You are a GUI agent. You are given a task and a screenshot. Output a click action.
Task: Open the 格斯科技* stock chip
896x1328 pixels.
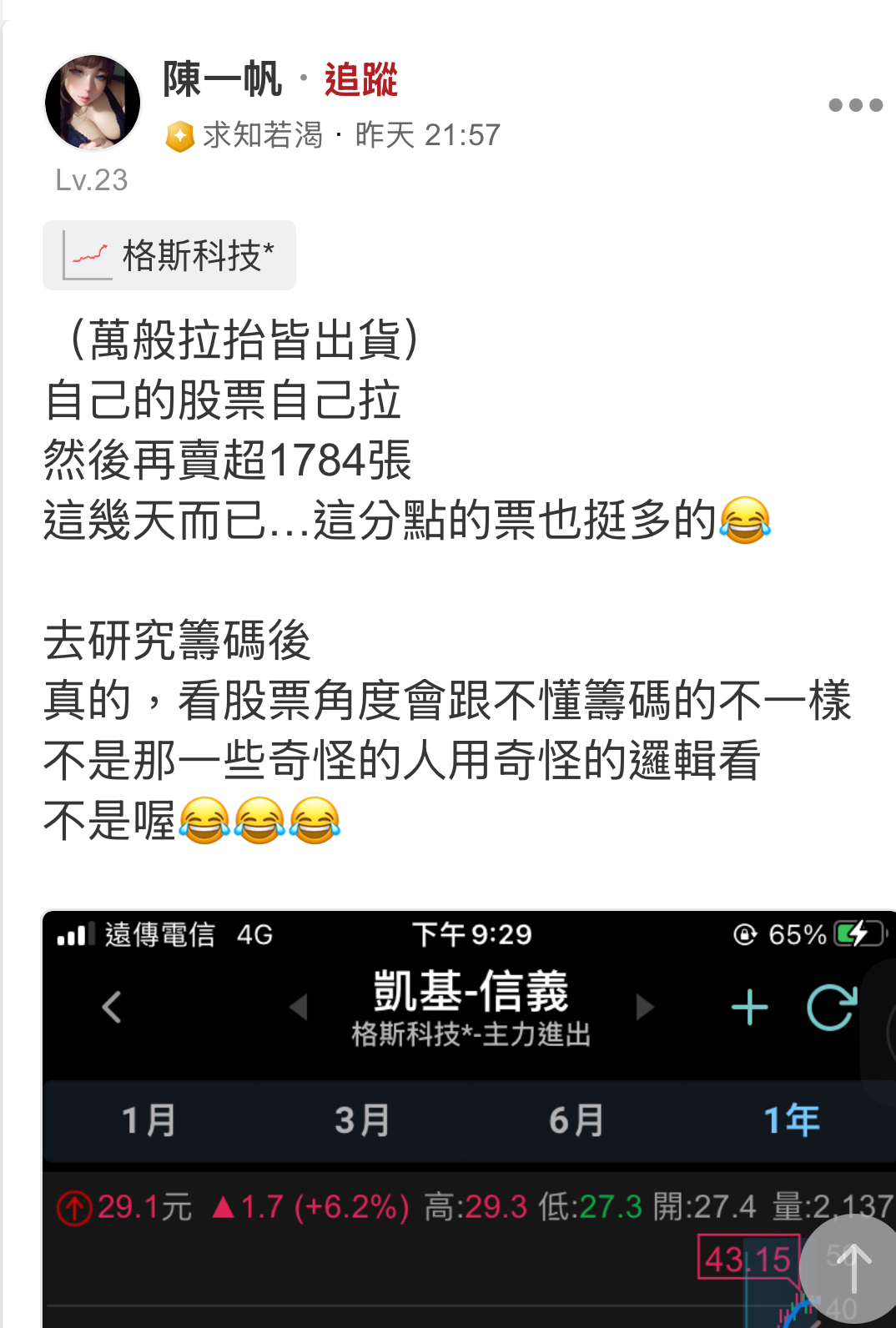point(169,255)
